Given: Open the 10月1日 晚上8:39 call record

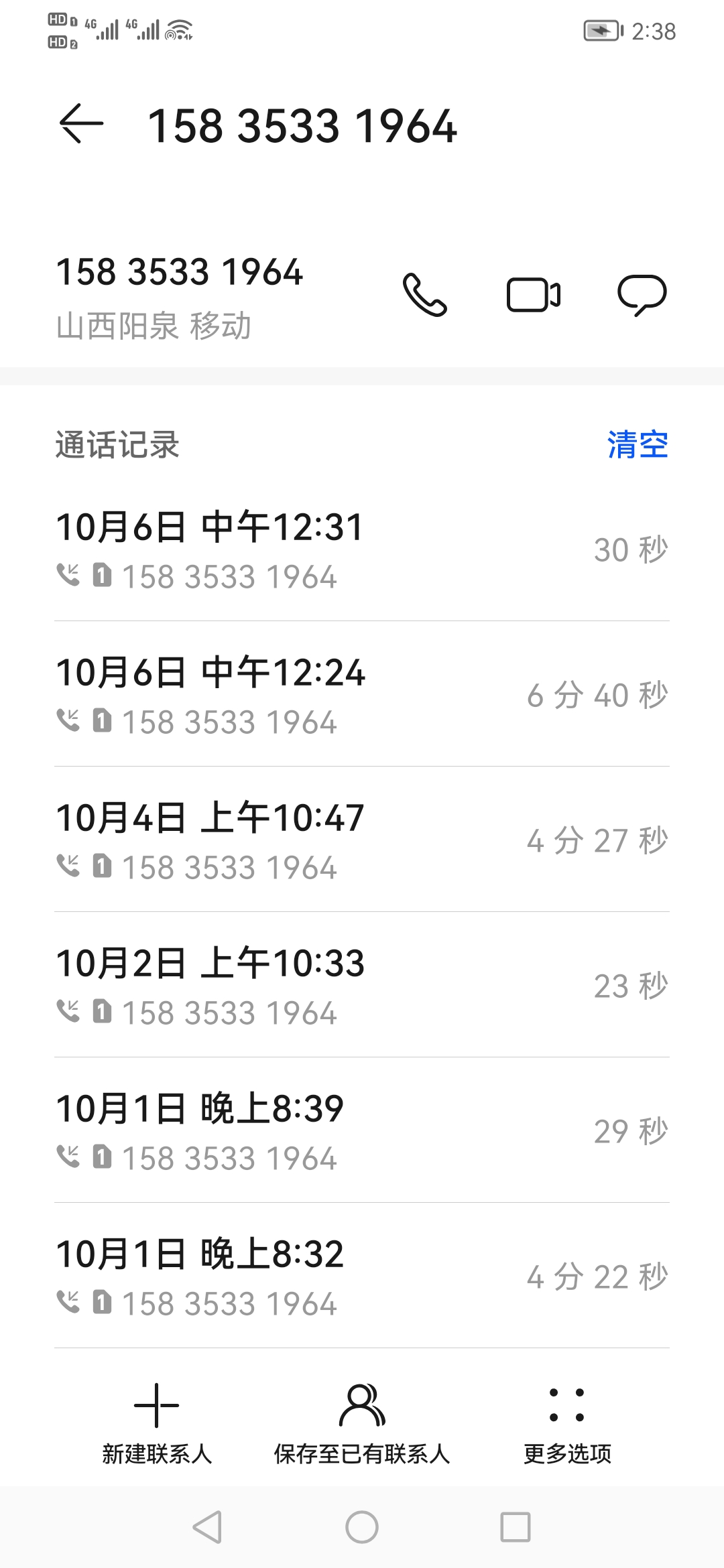Looking at the screenshot, I should [x=362, y=1130].
